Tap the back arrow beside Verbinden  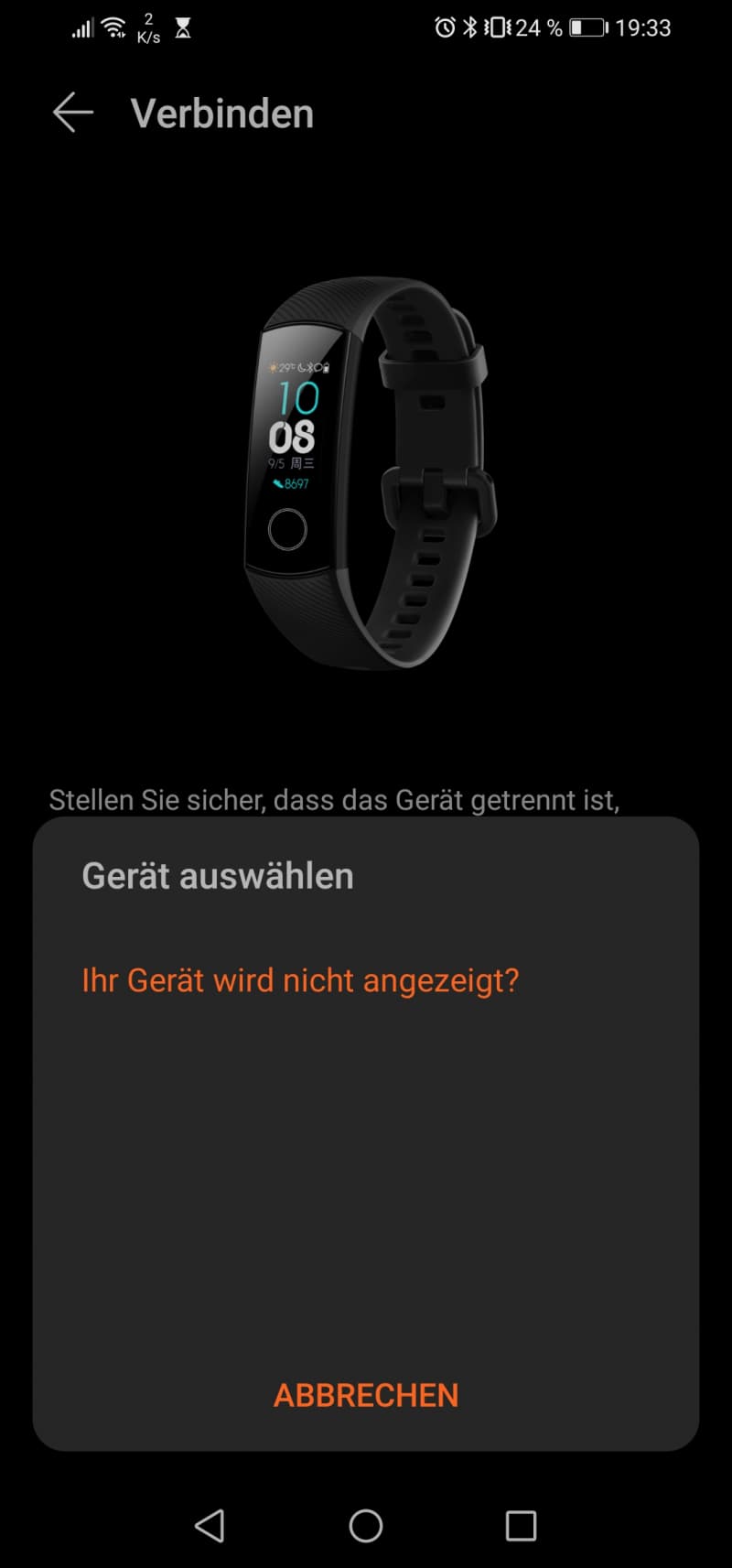coord(73,114)
